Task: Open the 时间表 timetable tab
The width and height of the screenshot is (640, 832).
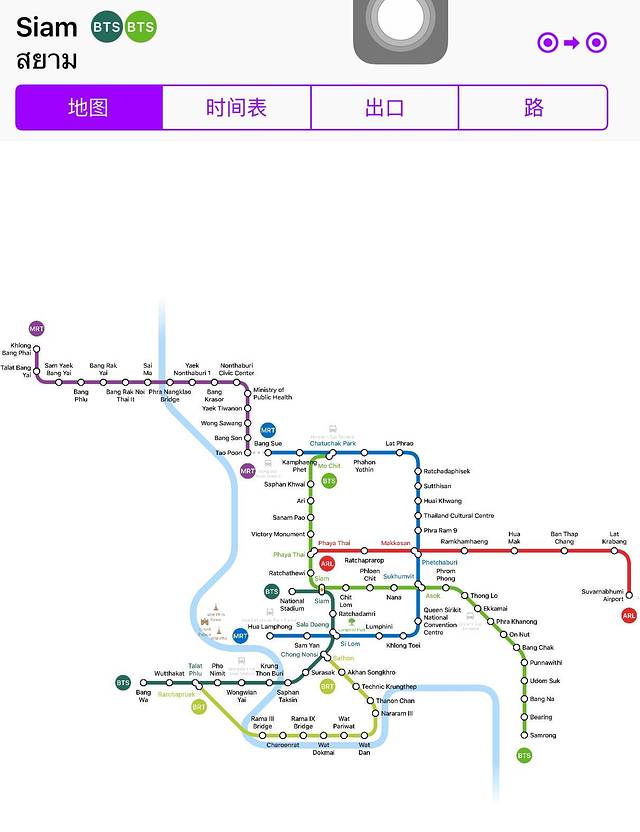Action: click(237, 108)
